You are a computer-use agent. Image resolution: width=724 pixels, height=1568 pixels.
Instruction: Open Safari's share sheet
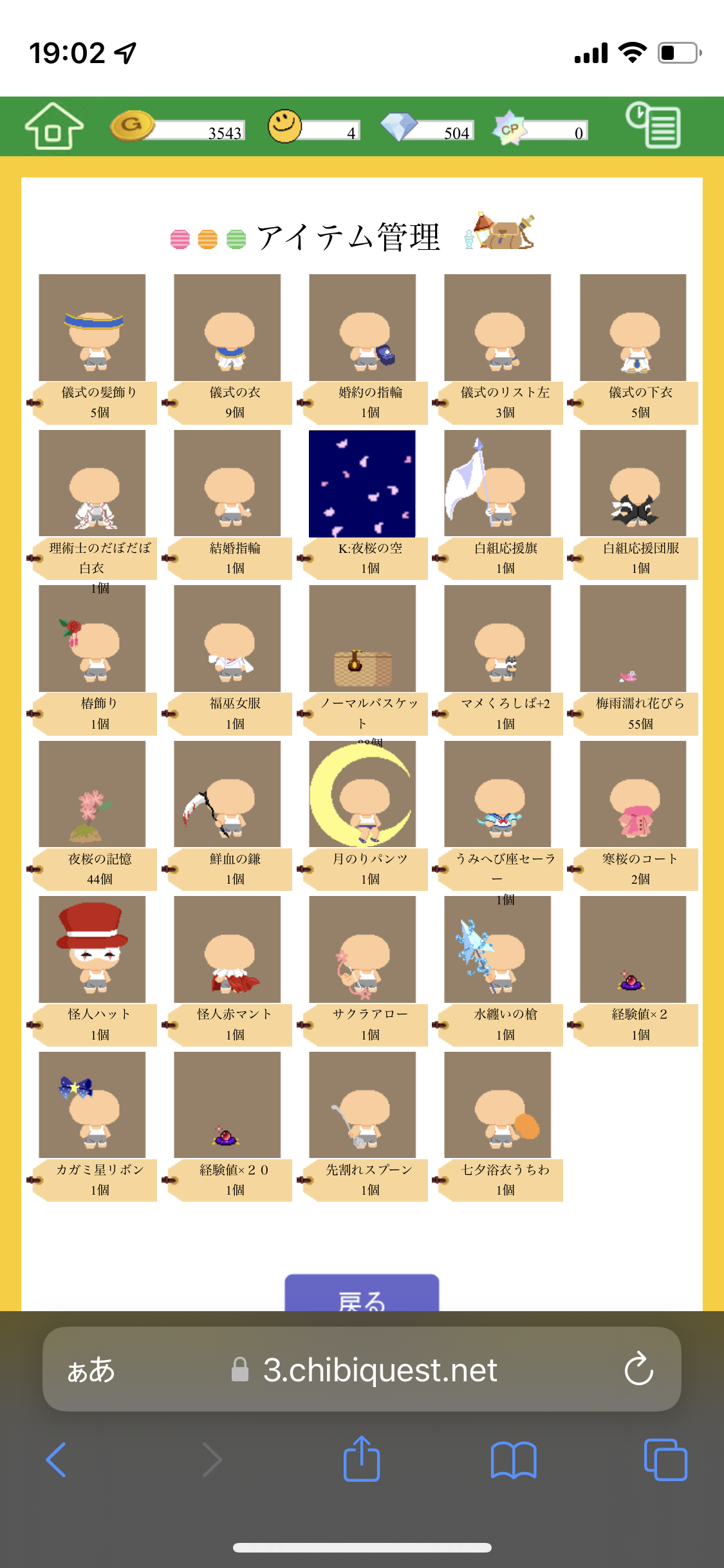pos(362,1459)
